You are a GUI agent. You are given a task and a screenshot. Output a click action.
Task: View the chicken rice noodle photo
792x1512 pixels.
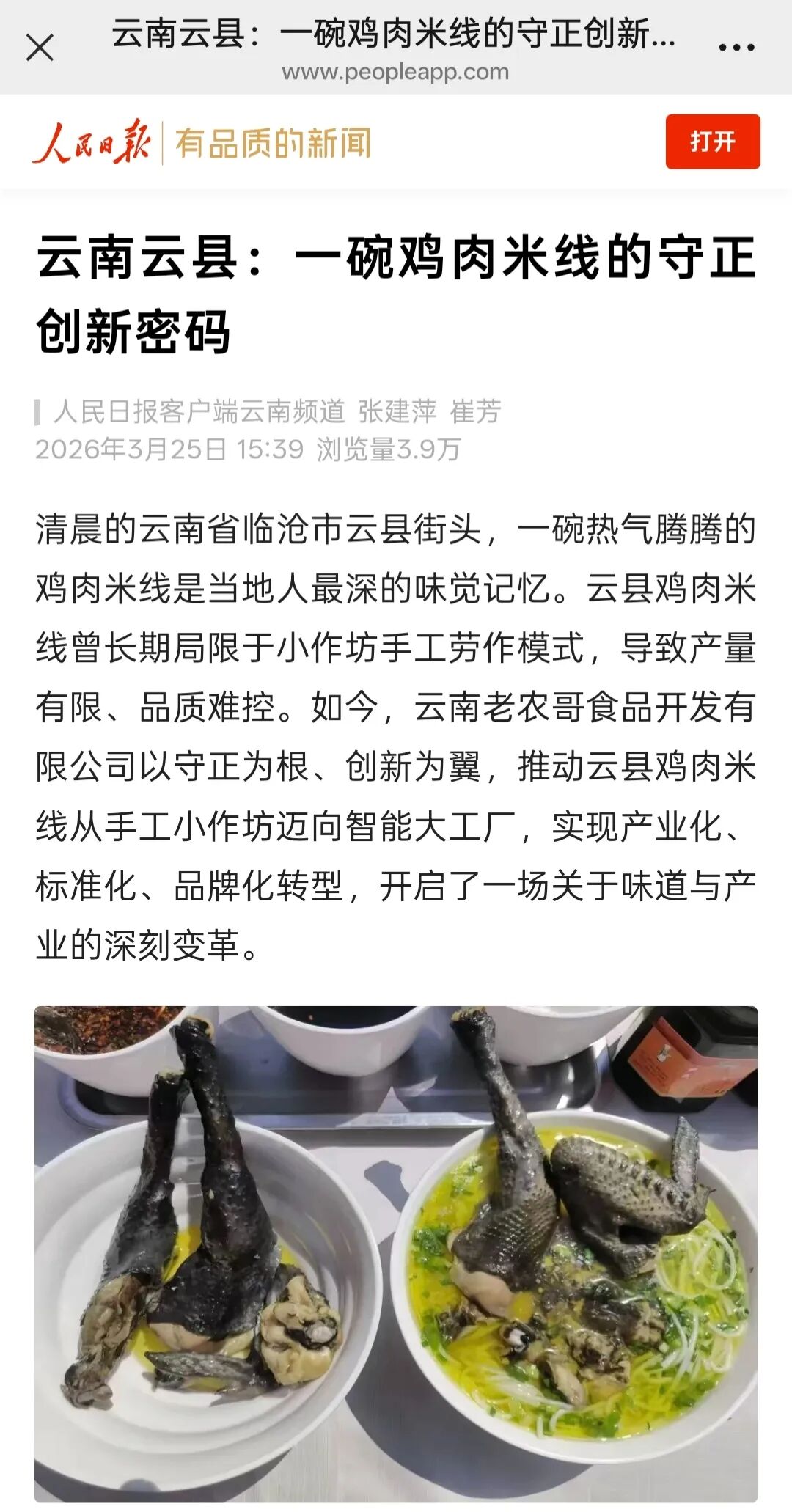tap(396, 1252)
